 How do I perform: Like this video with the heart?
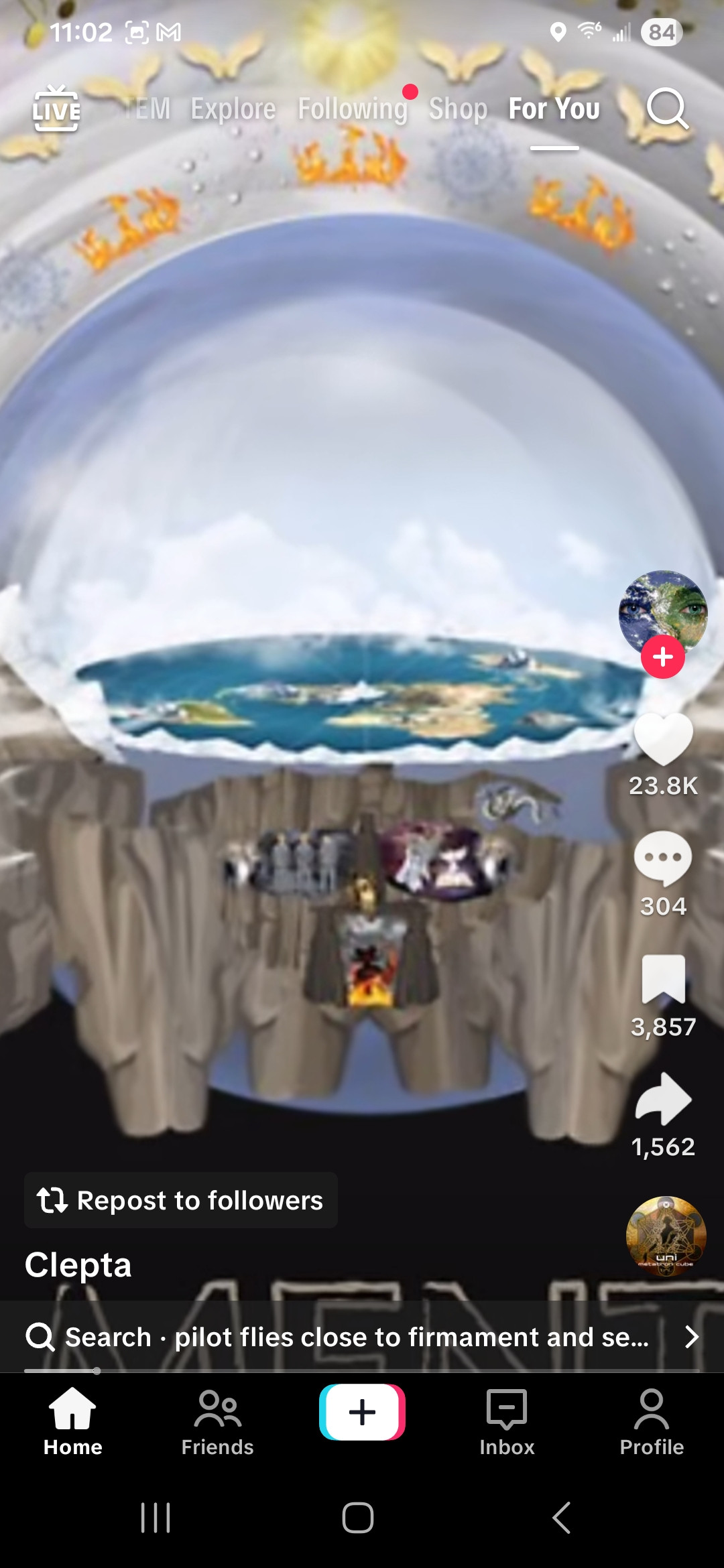662,738
